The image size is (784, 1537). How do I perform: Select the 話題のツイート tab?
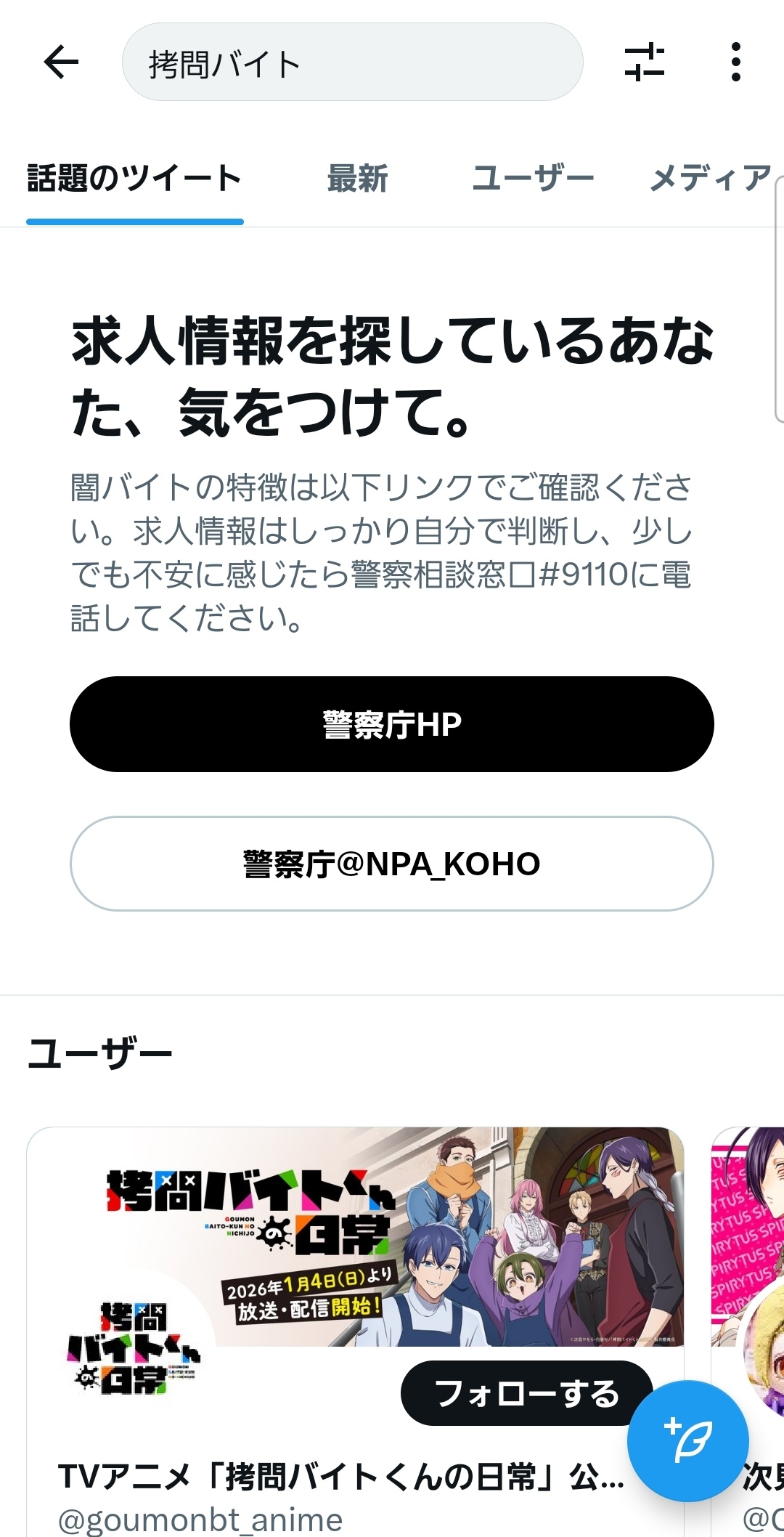pos(134,179)
